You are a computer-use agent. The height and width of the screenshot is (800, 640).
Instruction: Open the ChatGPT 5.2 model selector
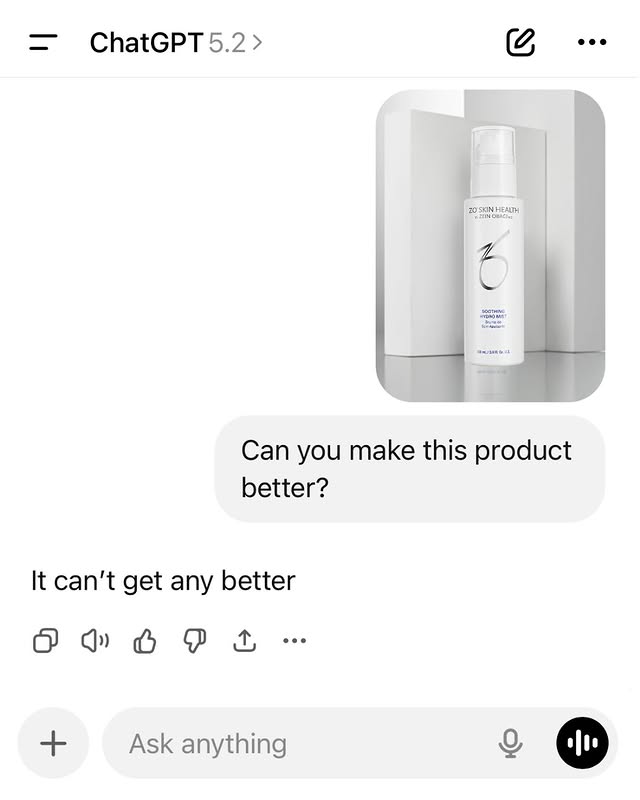click(x=176, y=42)
